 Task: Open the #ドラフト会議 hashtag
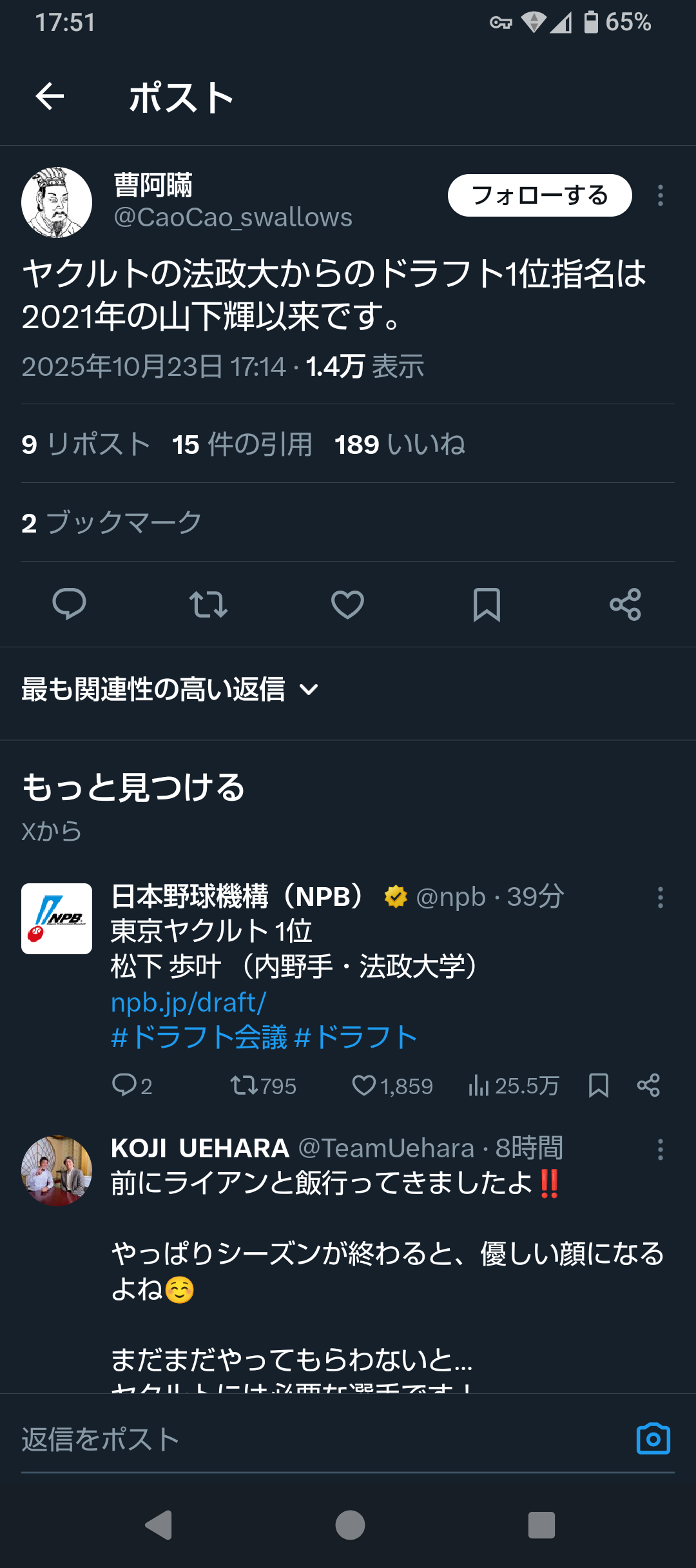(198, 1037)
